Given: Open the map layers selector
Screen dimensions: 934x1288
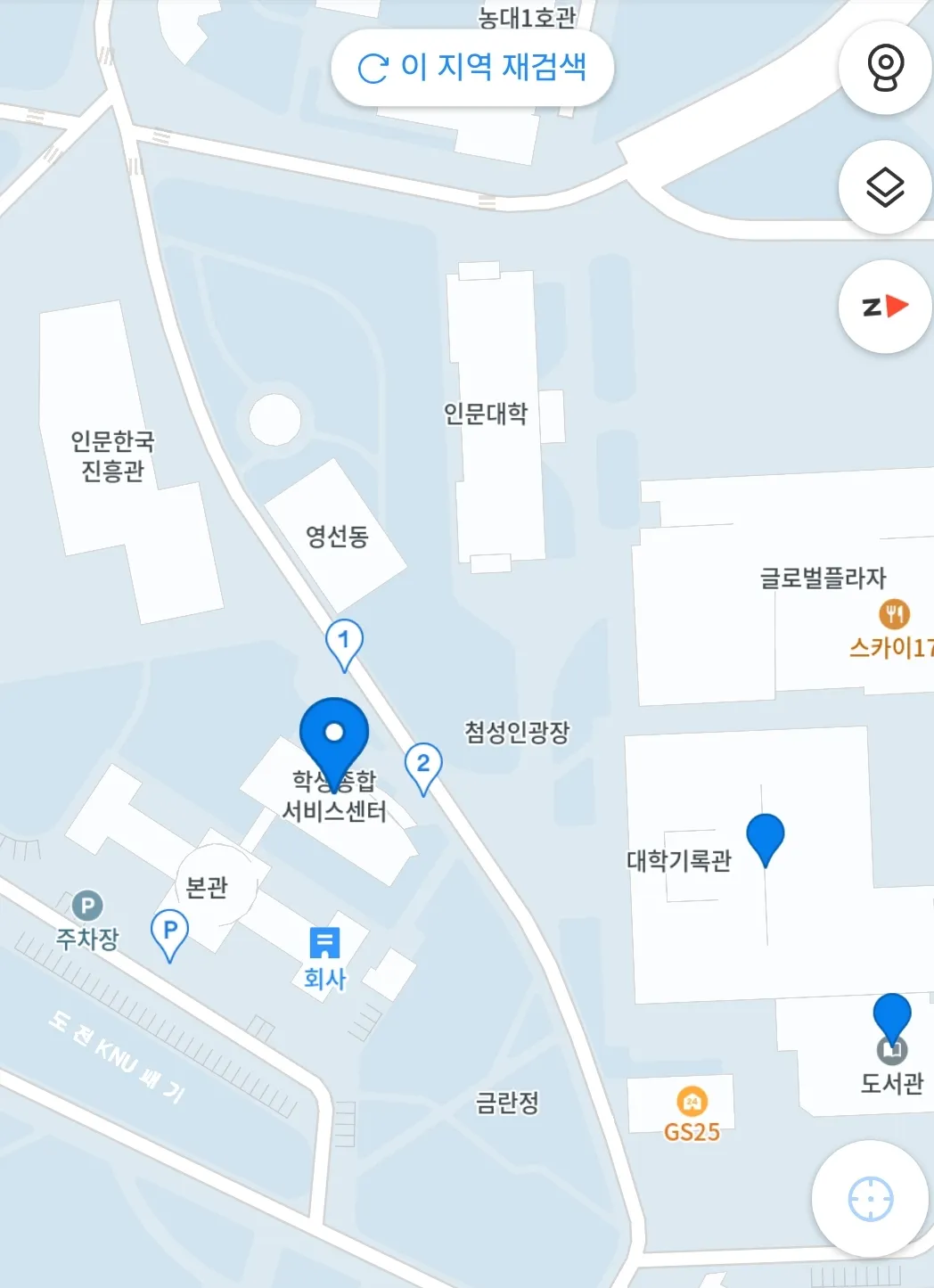Looking at the screenshot, I should [885, 187].
